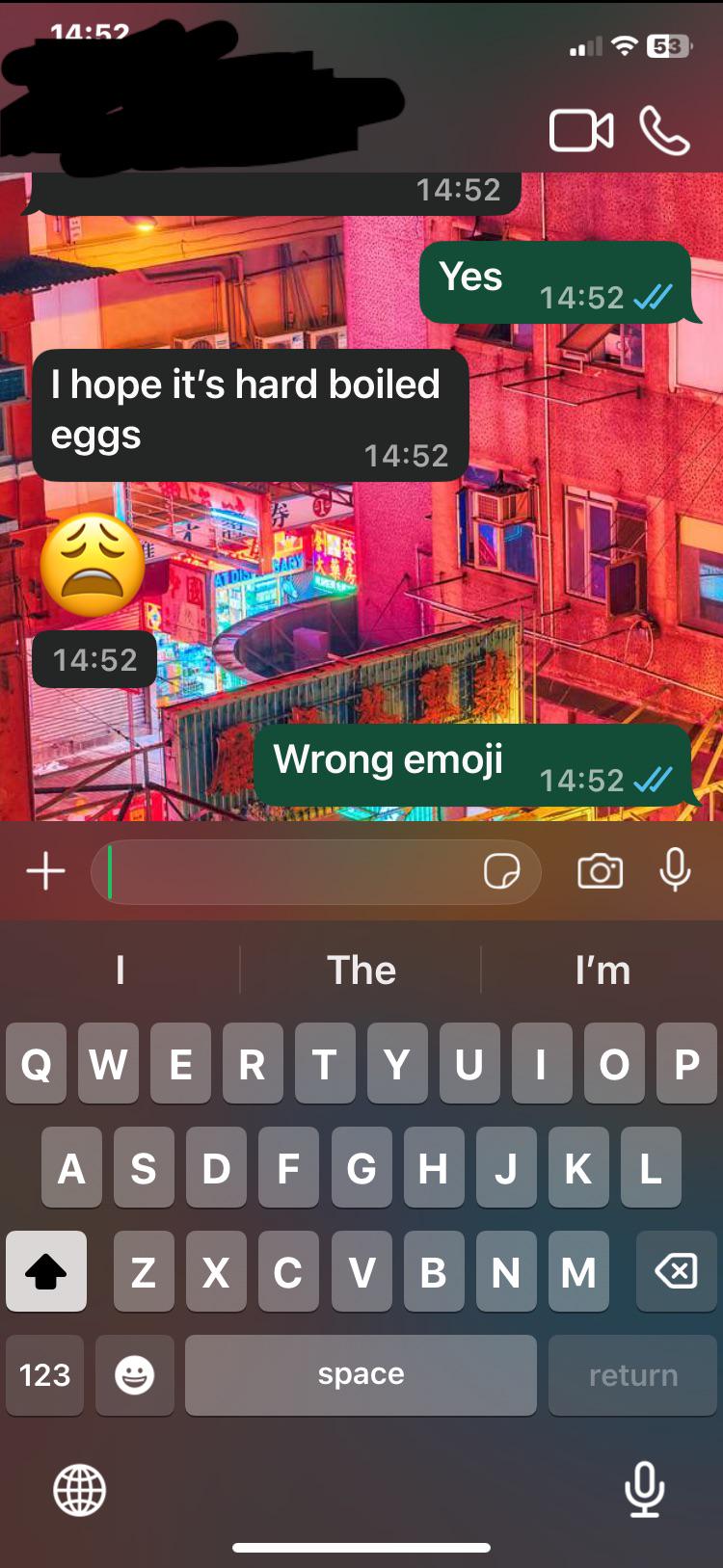Switch keyboard to numbers with 123 key
The image size is (723, 1568).
45,1374
